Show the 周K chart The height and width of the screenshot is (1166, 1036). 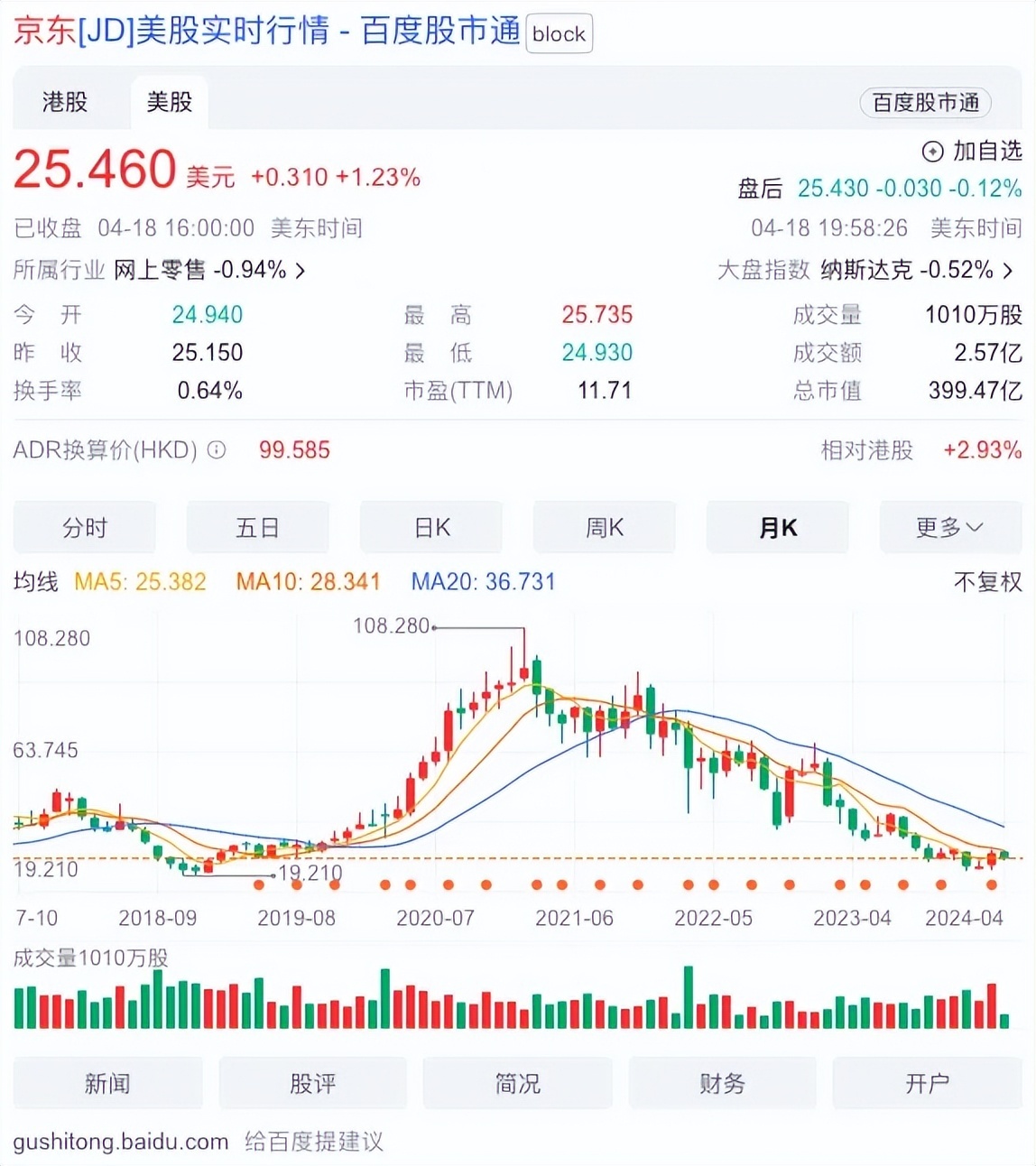(605, 527)
